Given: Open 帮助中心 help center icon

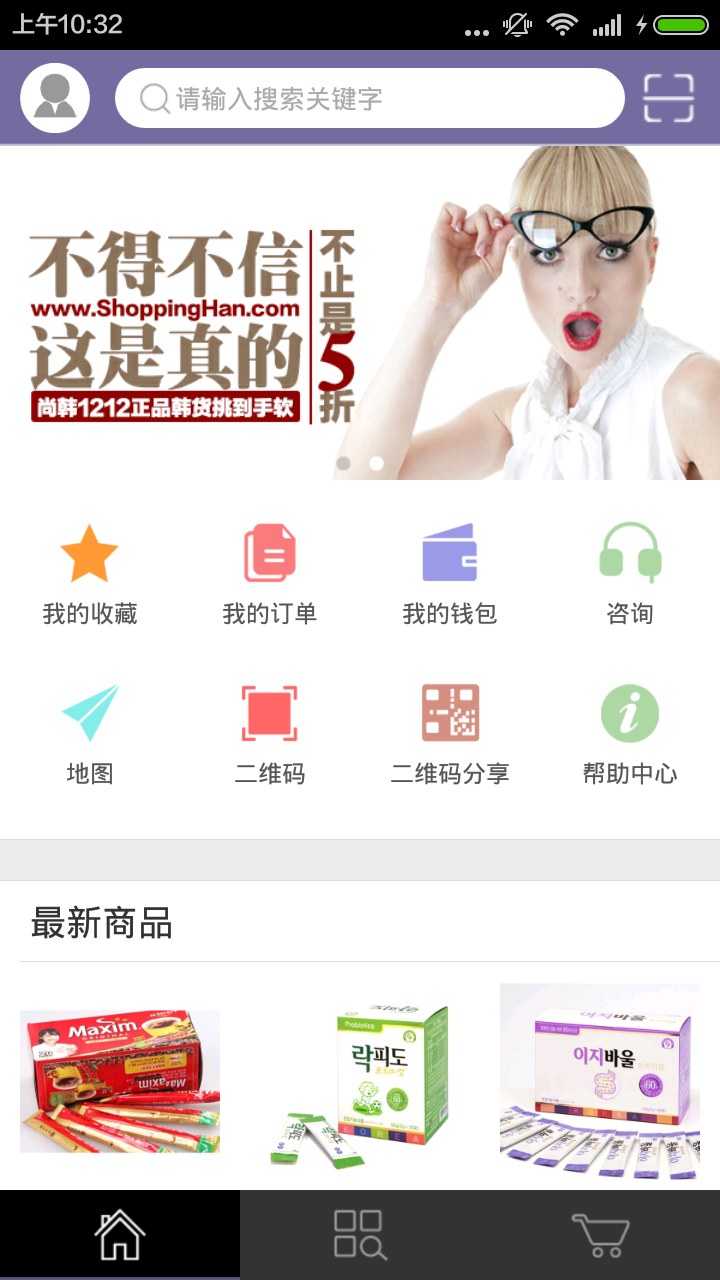Looking at the screenshot, I should point(630,712).
